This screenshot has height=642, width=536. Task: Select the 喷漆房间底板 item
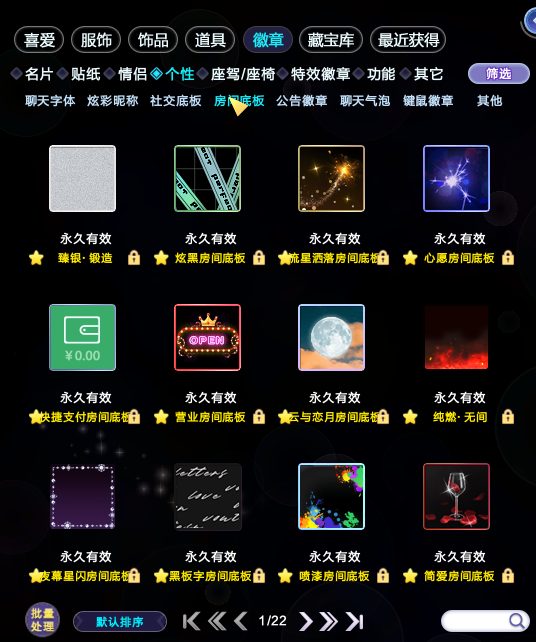click(x=332, y=497)
